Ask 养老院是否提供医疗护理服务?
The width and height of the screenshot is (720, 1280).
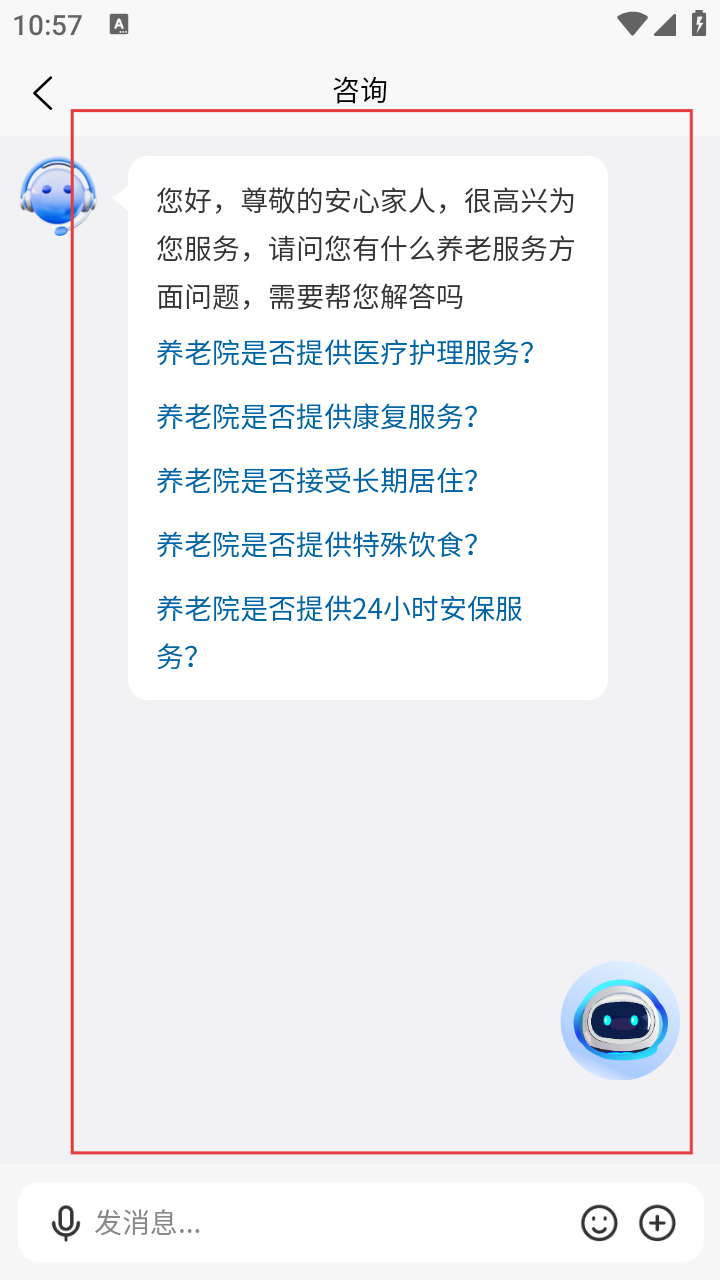point(345,353)
